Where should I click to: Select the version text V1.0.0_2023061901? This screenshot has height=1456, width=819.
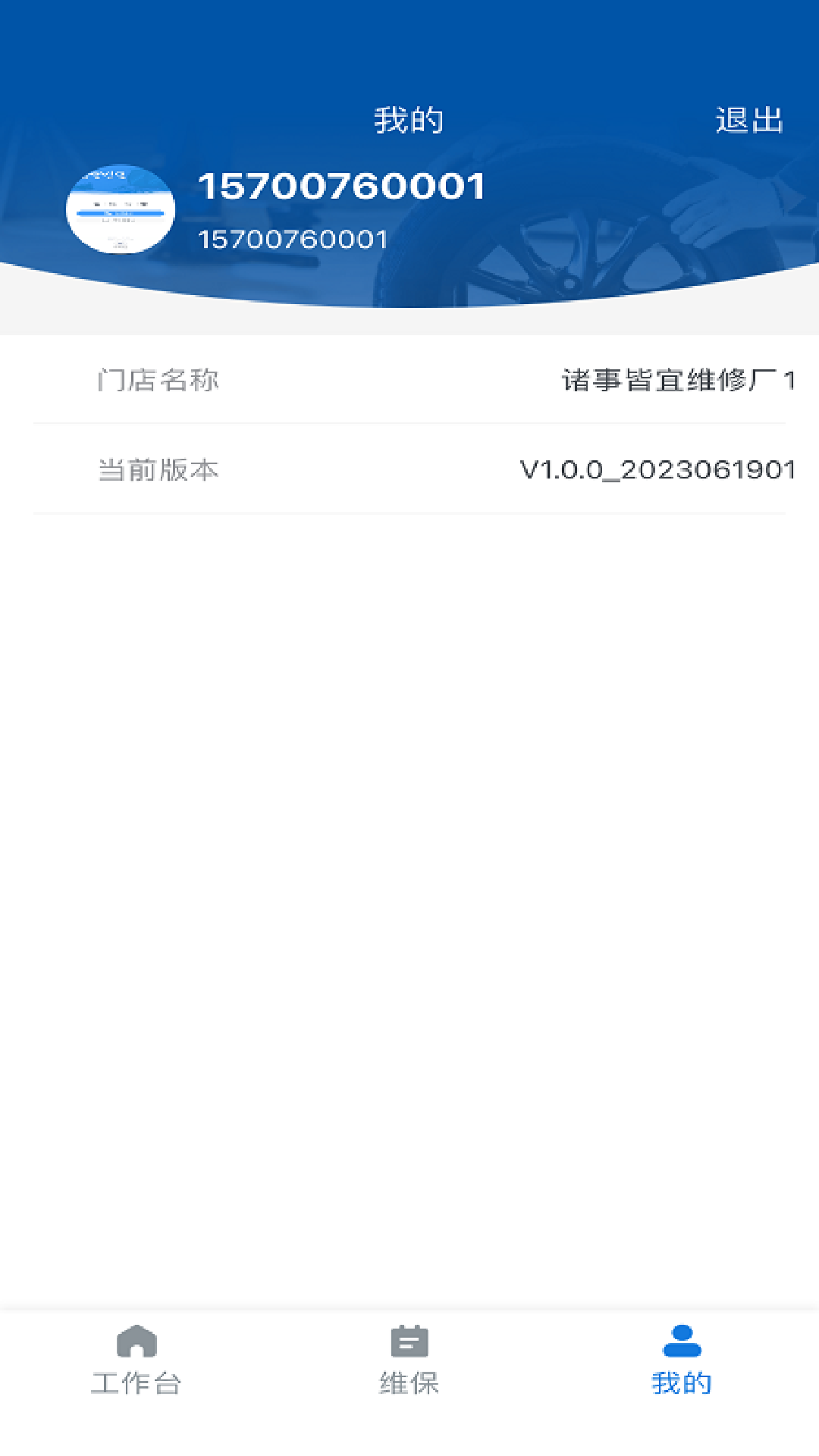(657, 469)
